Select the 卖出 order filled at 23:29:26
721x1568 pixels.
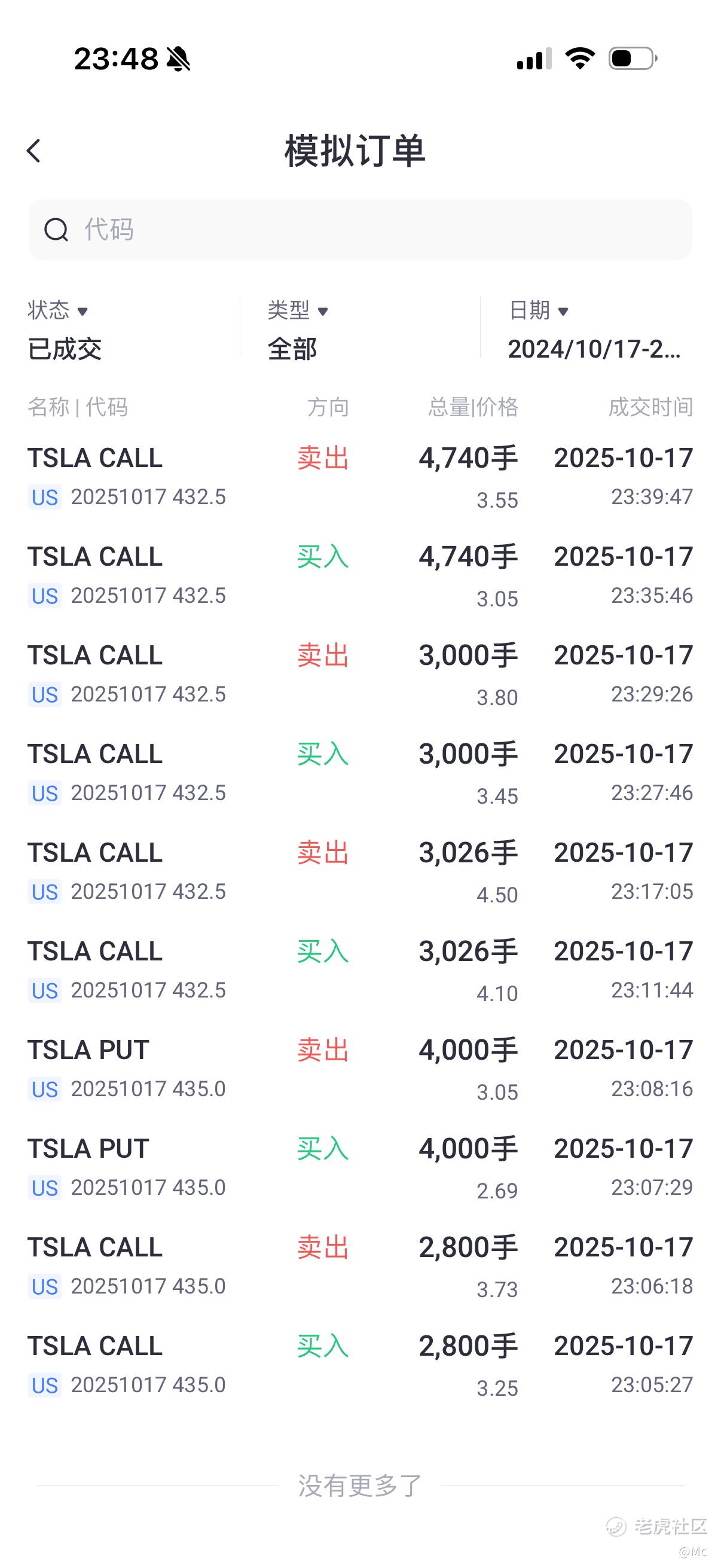360,675
